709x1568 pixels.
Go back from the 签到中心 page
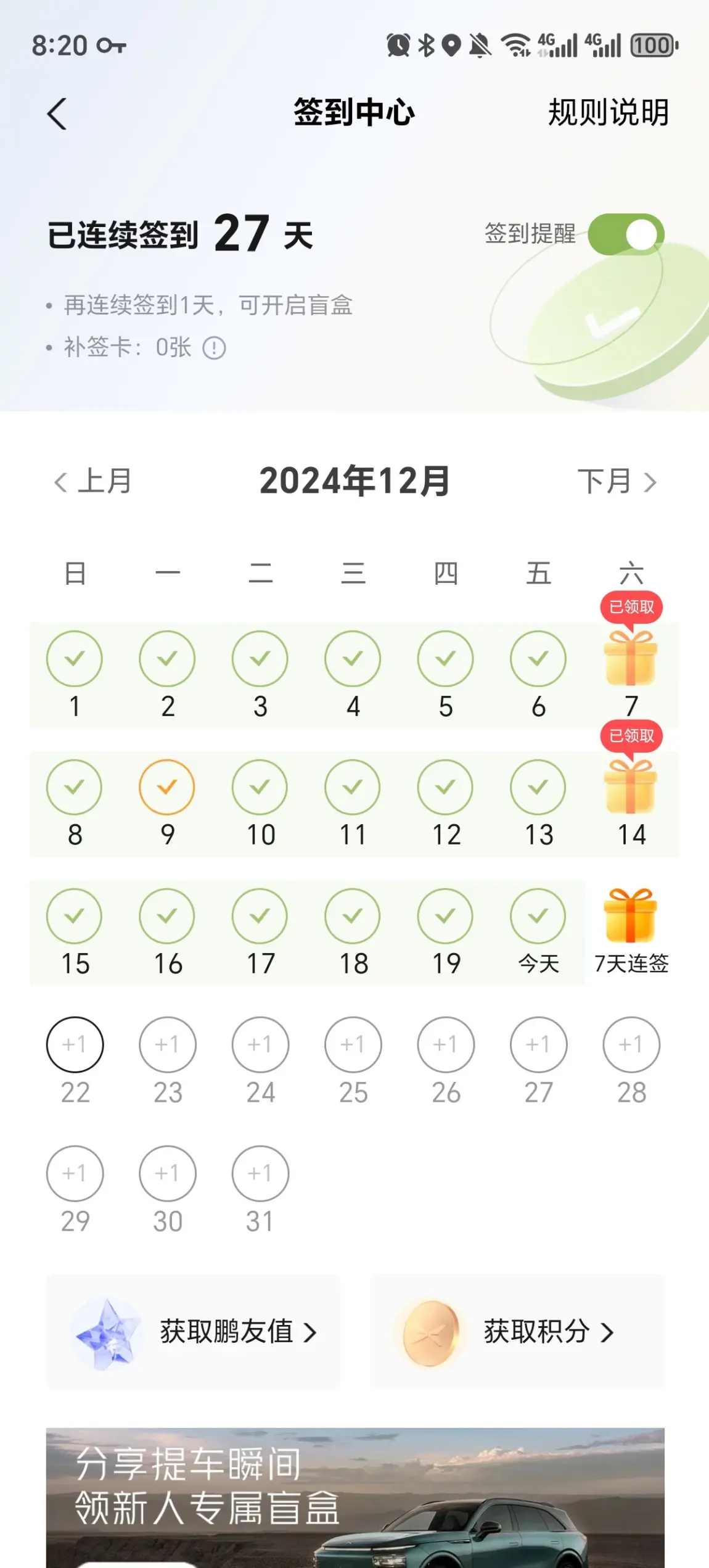pyautogui.click(x=57, y=113)
